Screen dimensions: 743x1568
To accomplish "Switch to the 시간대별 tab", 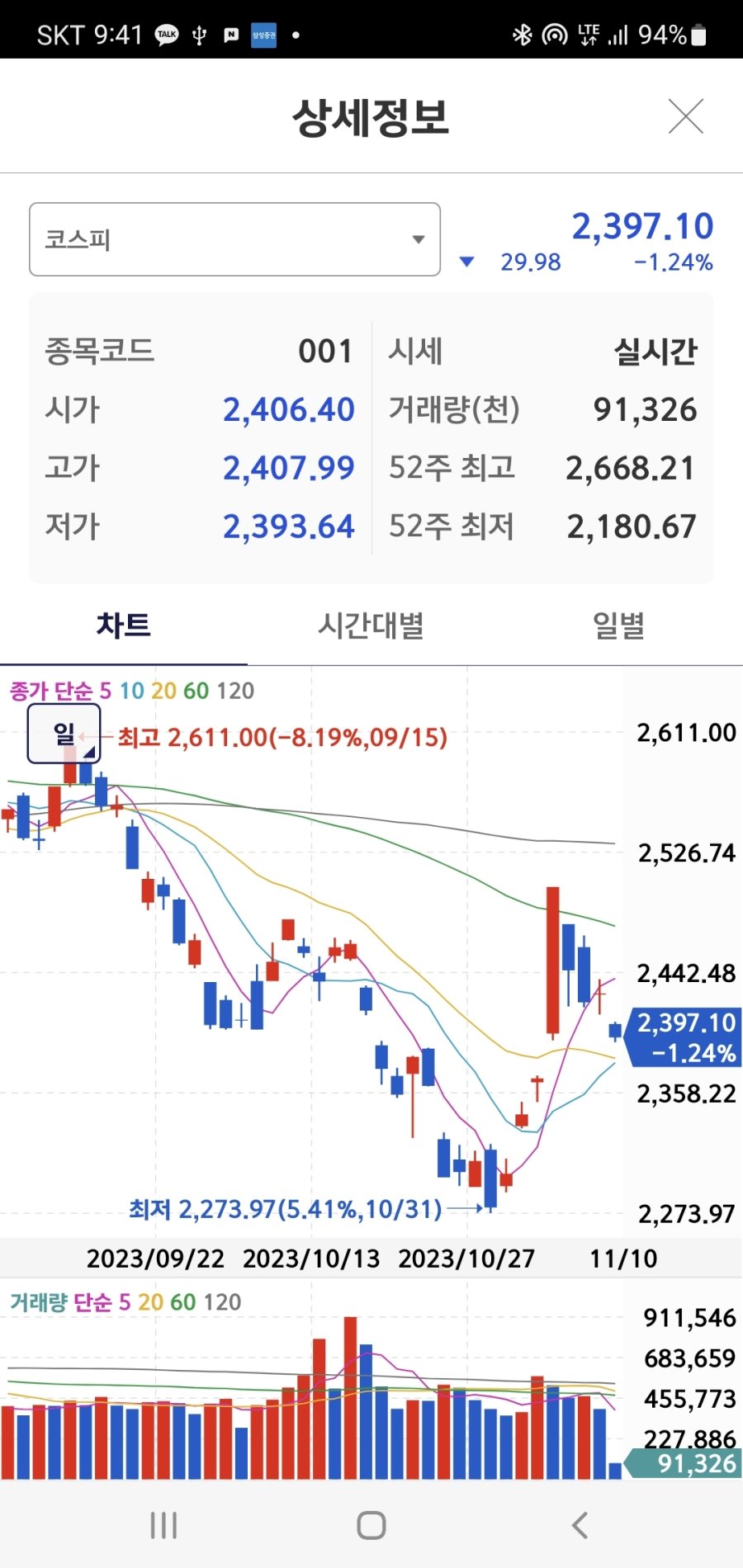I will point(371,626).
